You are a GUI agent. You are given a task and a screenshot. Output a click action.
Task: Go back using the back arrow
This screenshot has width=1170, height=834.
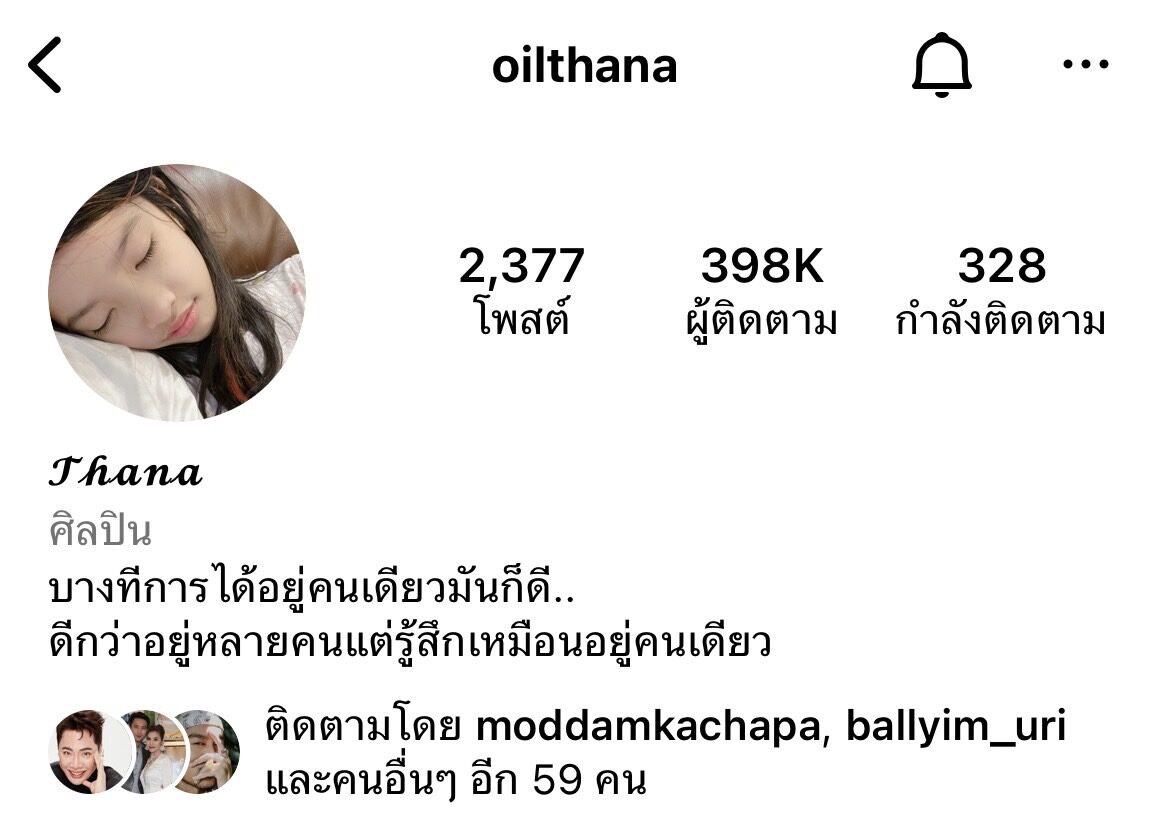[x=45, y=65]
